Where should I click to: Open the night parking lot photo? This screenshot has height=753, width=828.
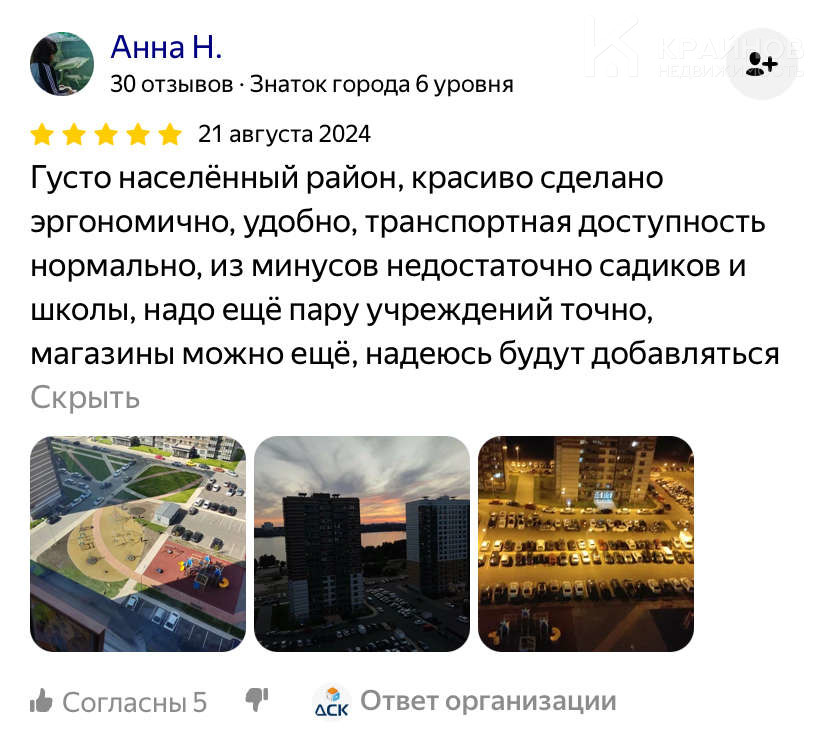coord(586,544)
